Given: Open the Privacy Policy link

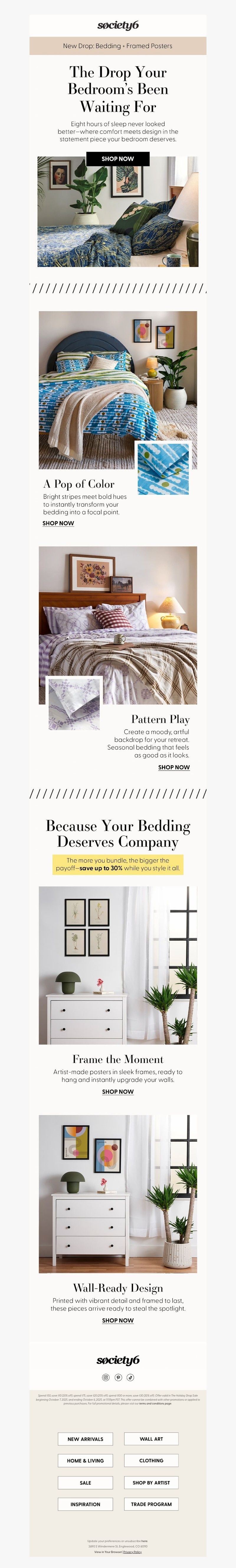Looking at the screenshot, I should click(132, 1552).
